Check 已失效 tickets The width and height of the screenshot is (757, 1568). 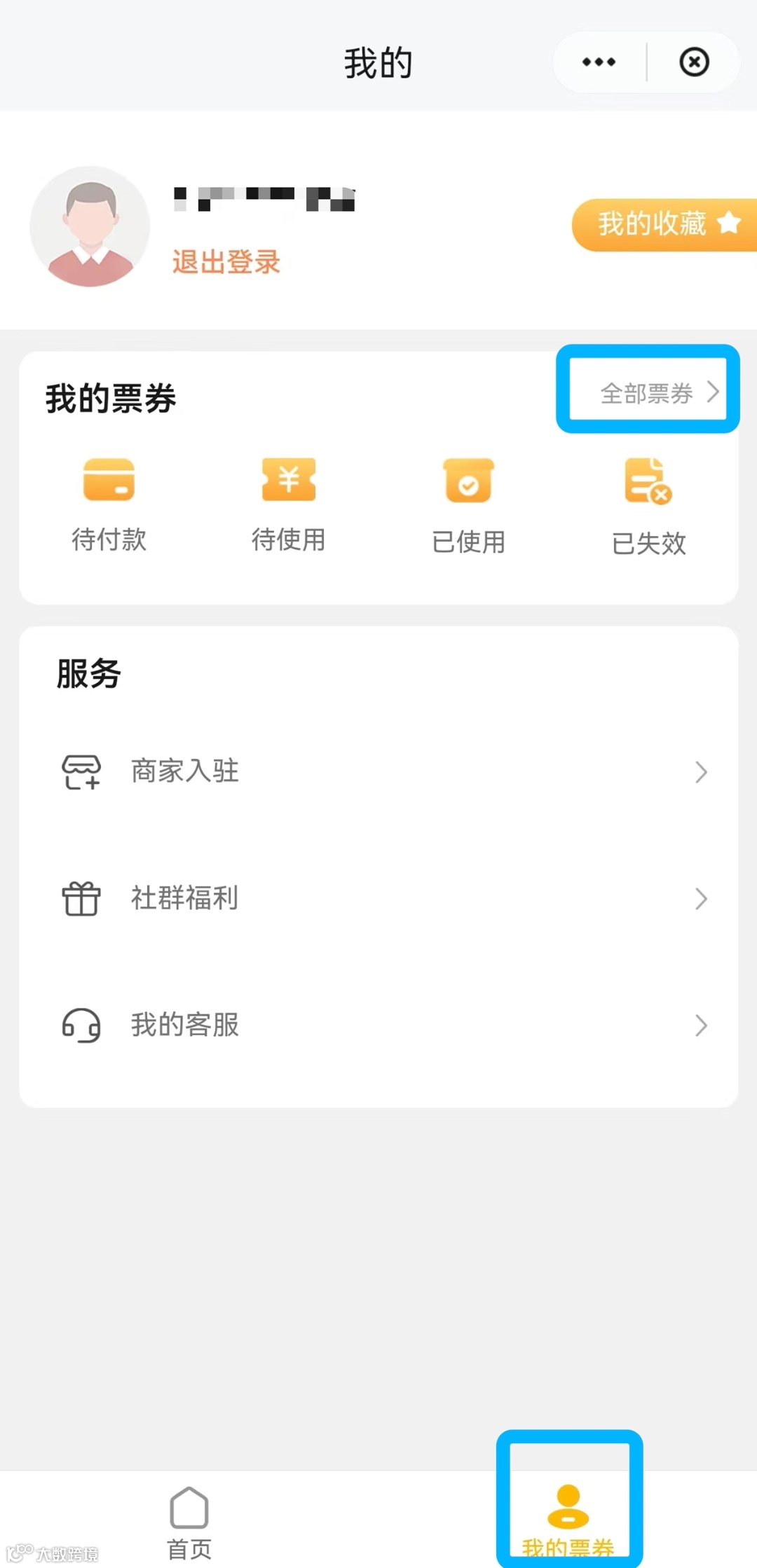(648, 504)
